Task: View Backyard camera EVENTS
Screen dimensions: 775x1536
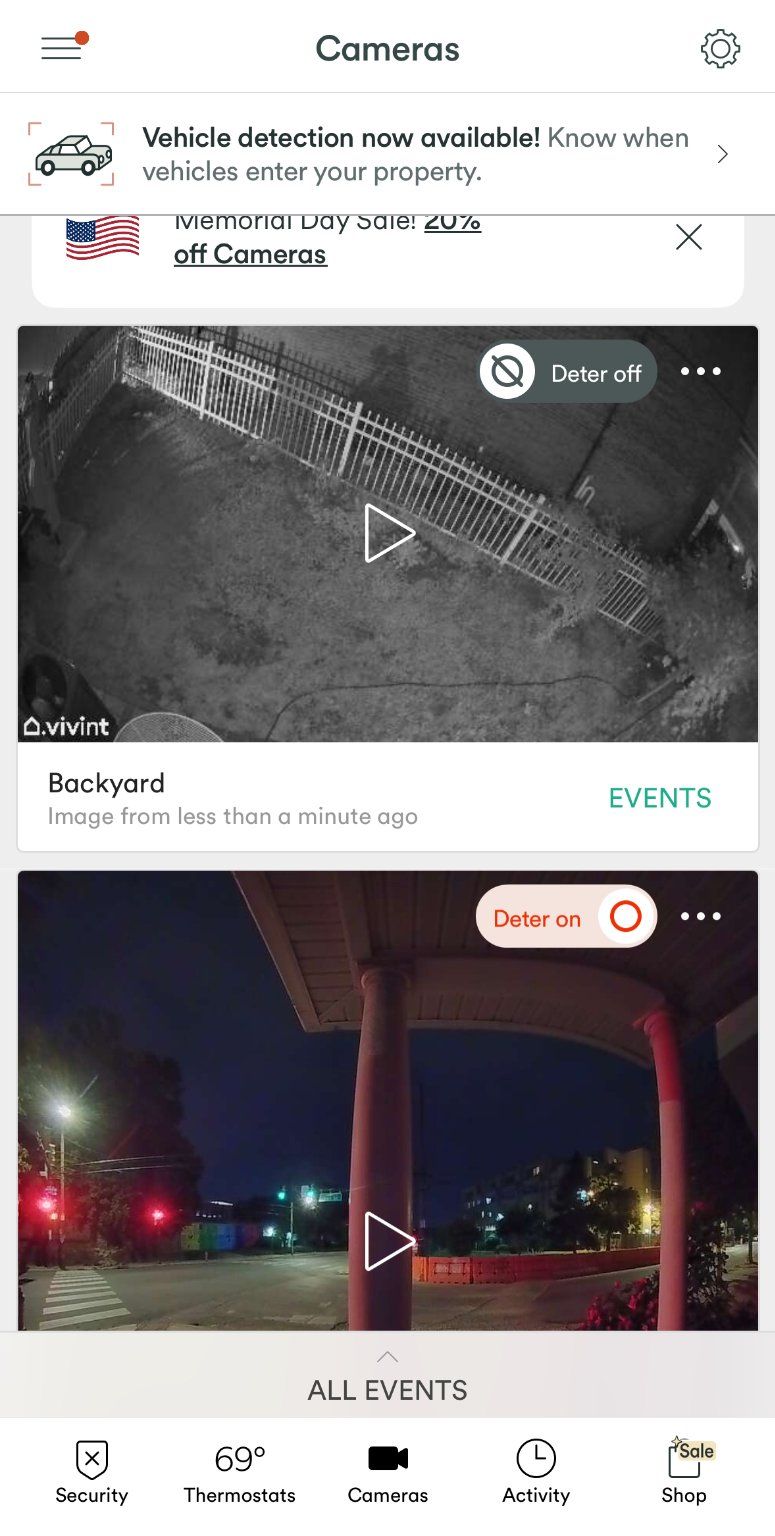Action: click(660, 798)
